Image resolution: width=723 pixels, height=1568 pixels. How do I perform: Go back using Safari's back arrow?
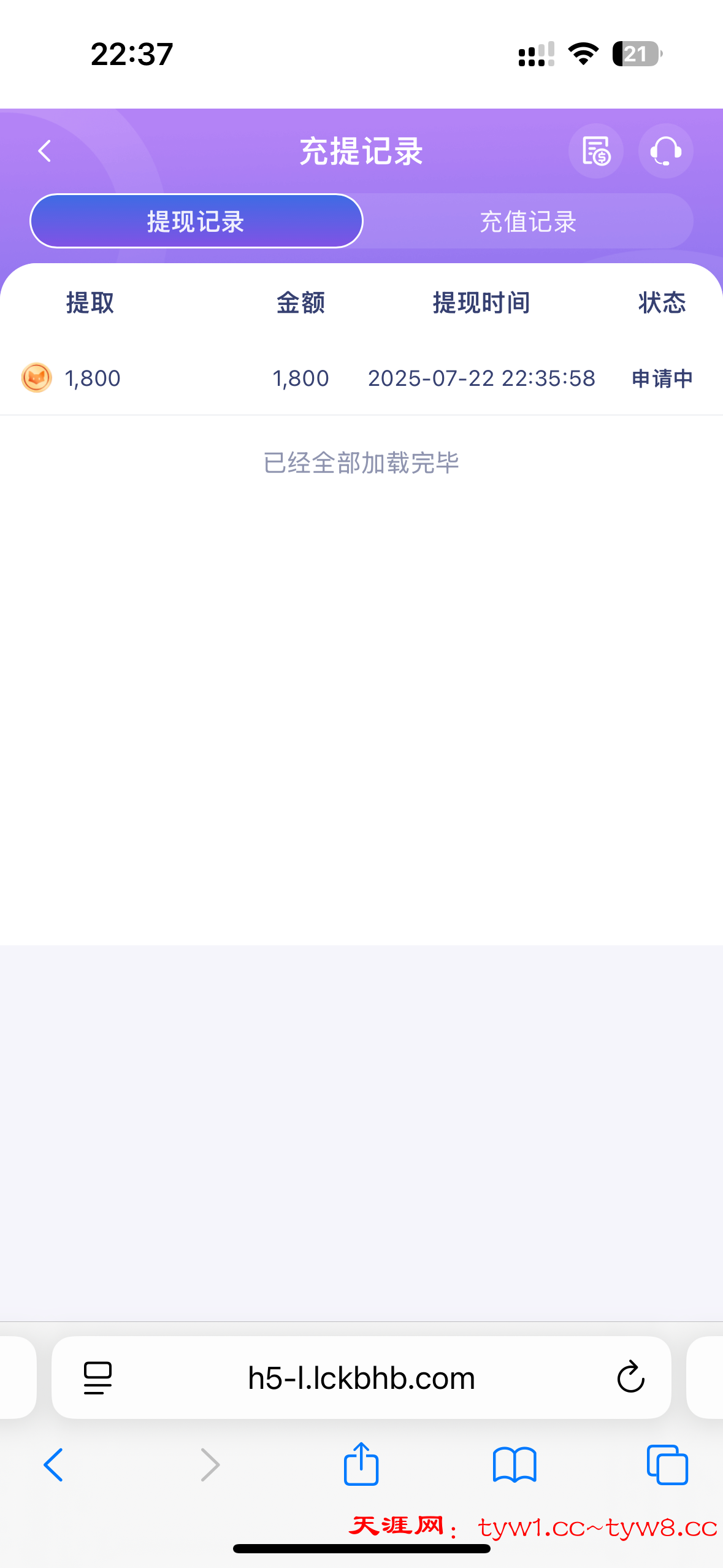click(53, 1465)
